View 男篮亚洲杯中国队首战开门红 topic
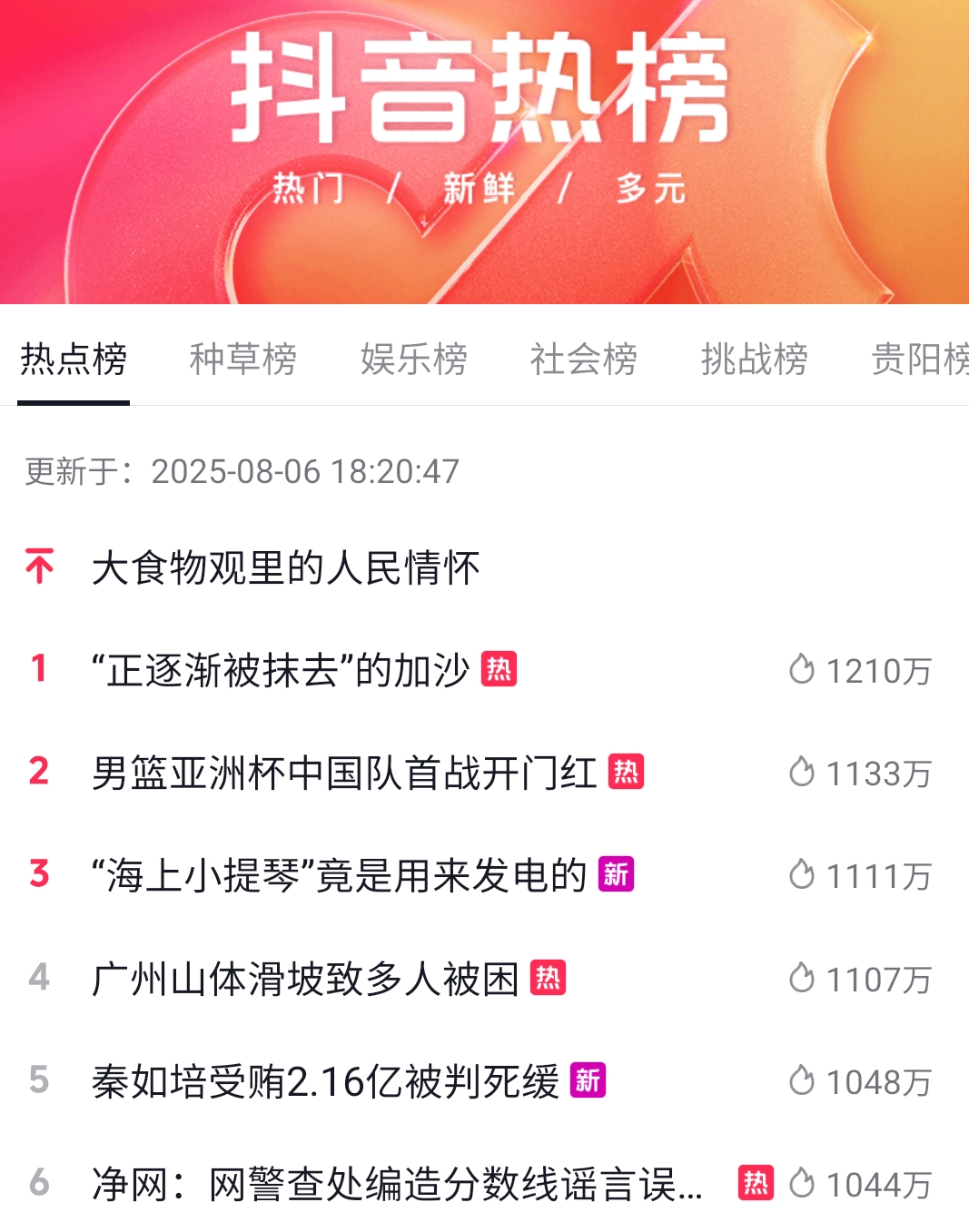 point(344,774)
